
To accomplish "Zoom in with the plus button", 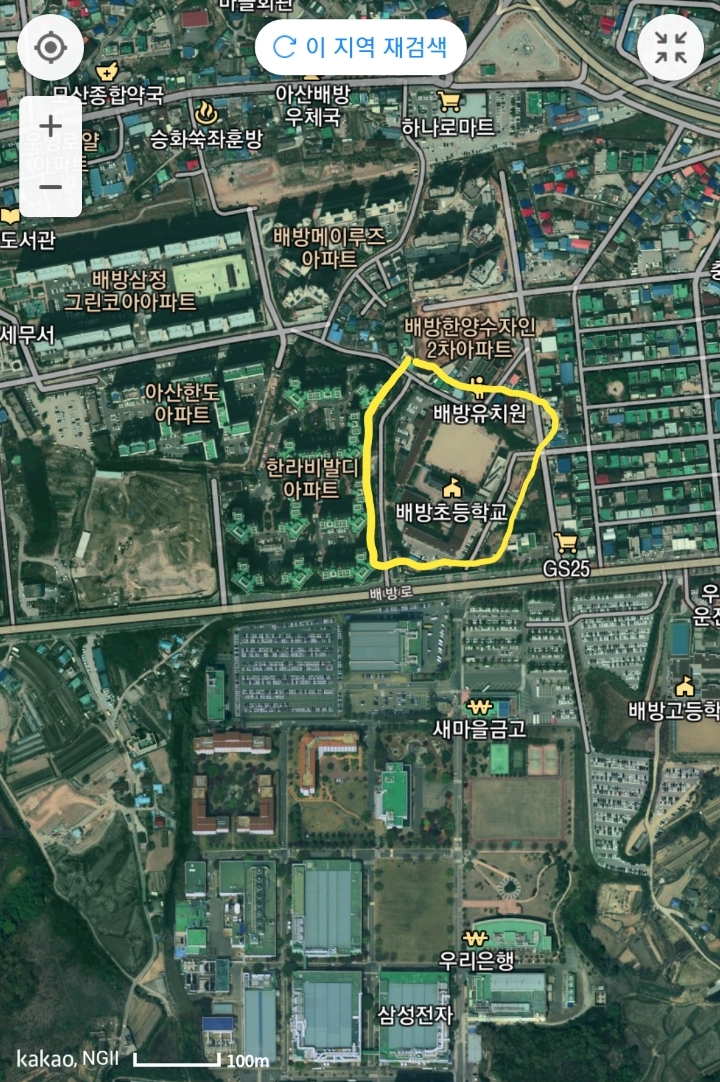I will coord(50,127).
